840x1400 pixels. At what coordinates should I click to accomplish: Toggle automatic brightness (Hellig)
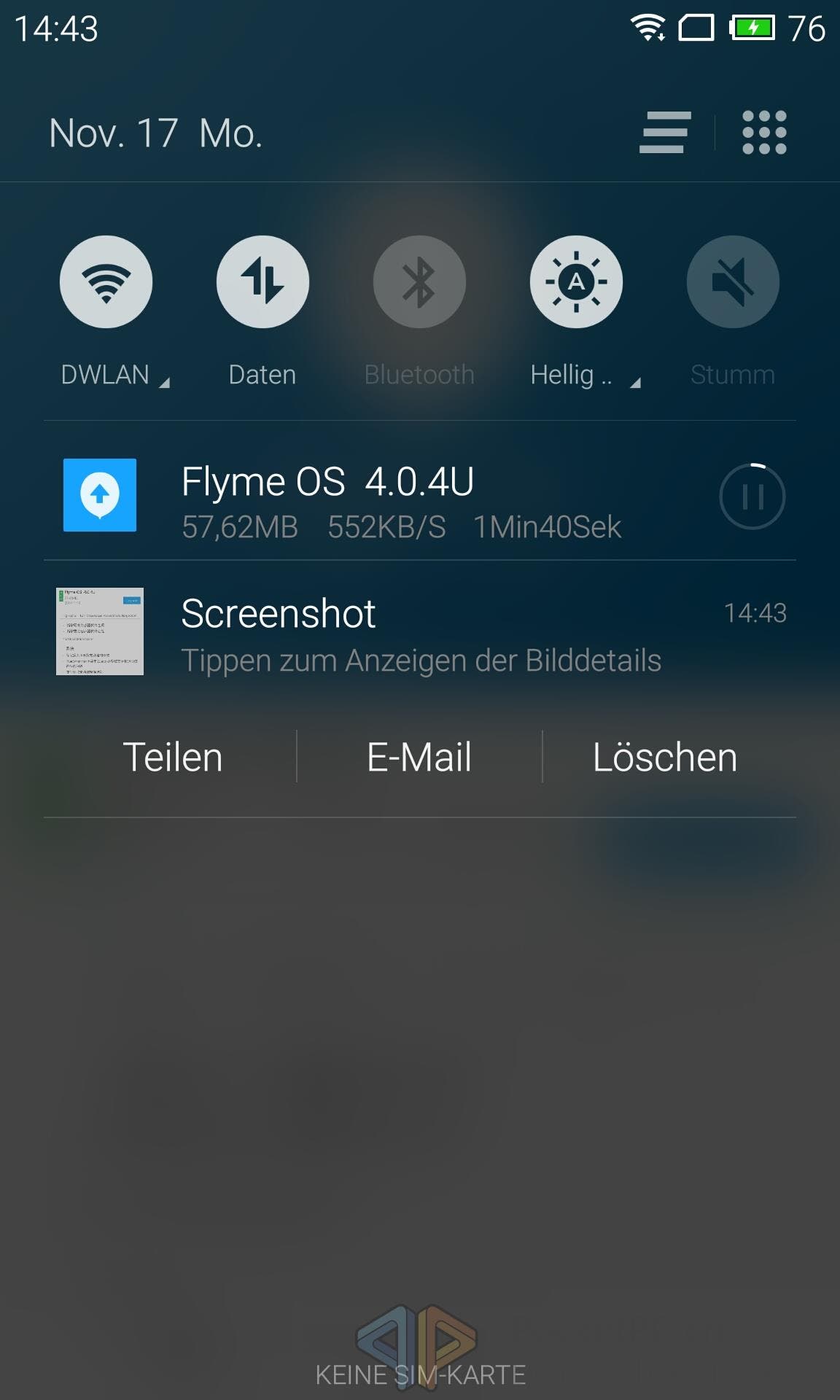[576, 281]
